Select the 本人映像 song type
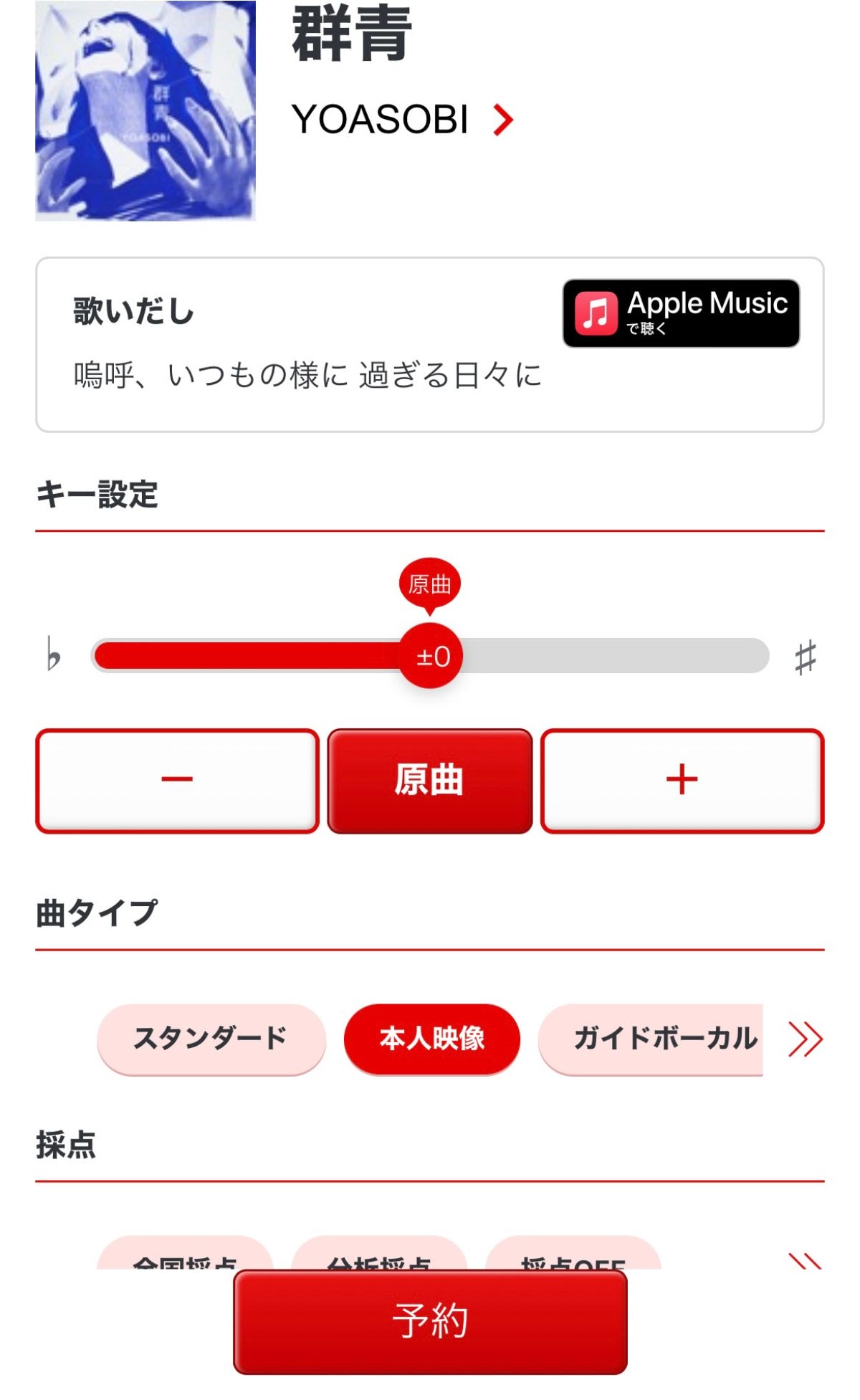 (432, 1039)
